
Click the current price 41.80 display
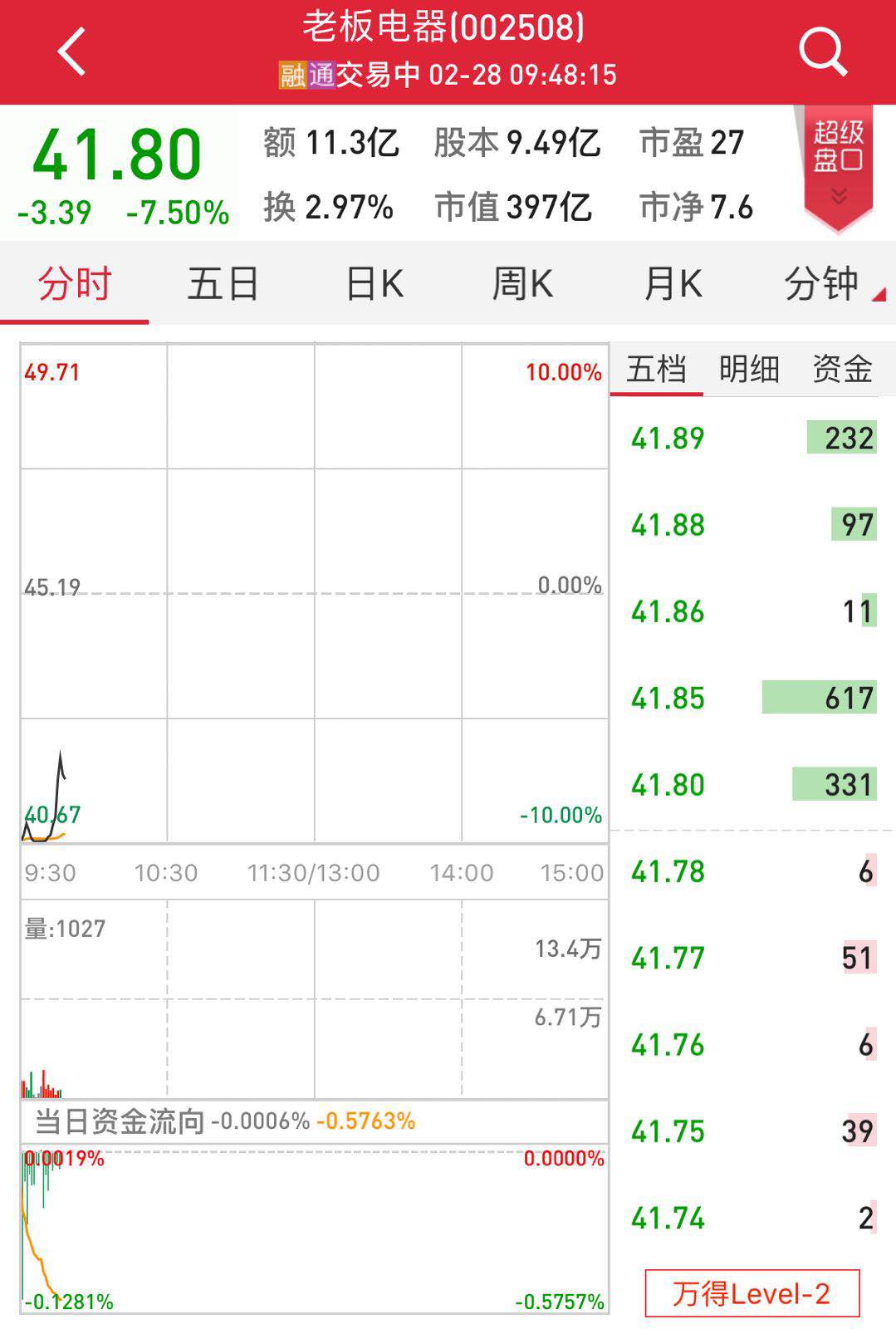coord(117,154)
